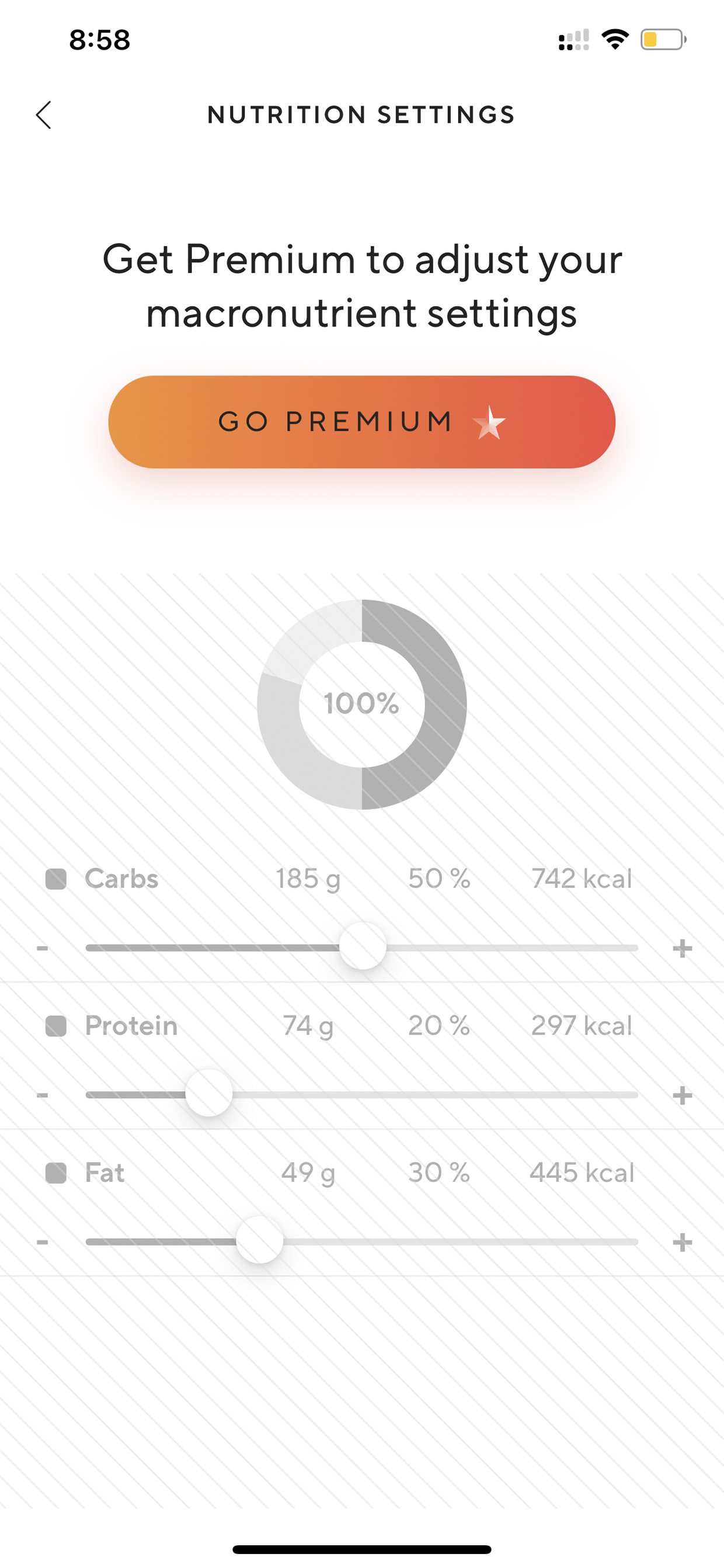Tap the Protein slider handle
Image resolution: width=724 pixels, height=1568 pixels.
click(208, 1094)
